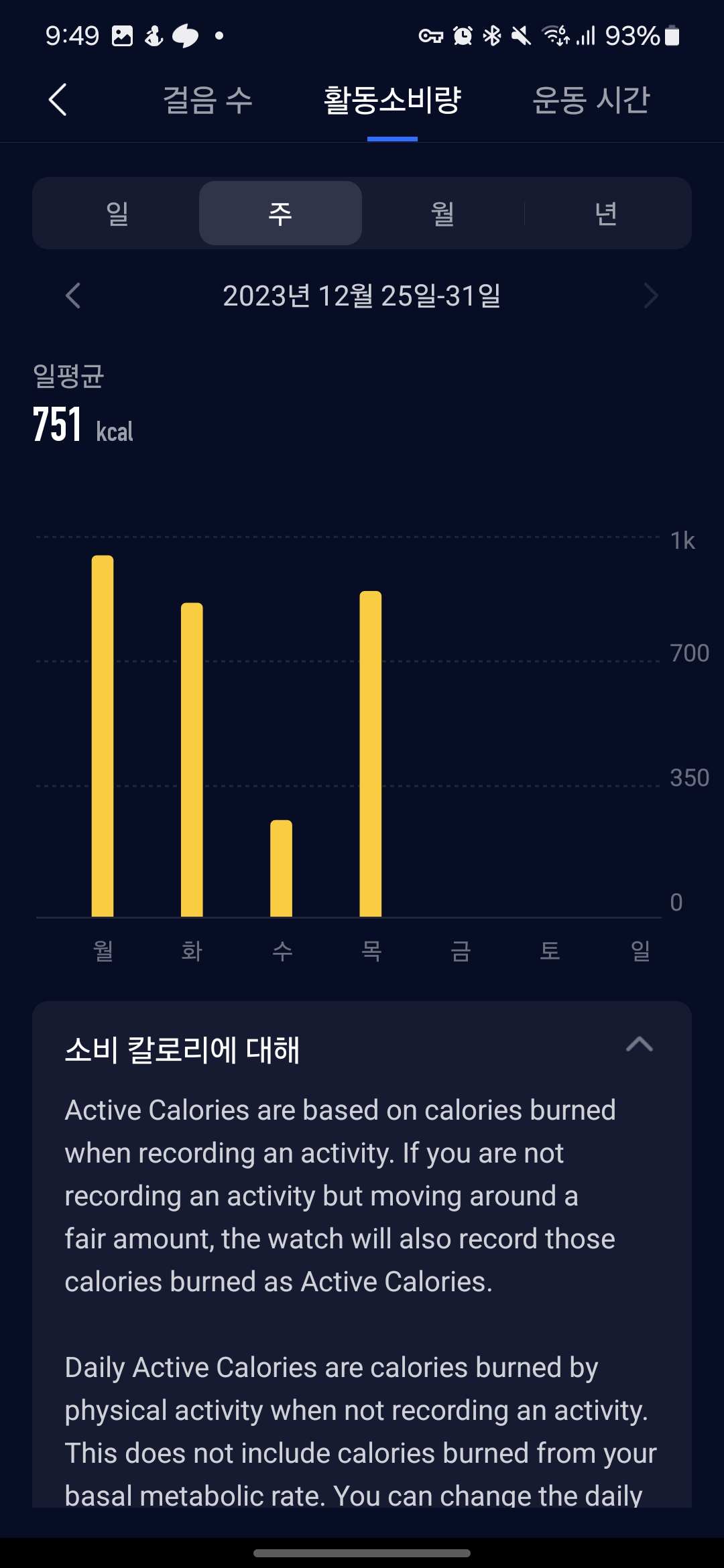Select the 월 (month) period view
Screen dimensions: 724x1568
tap(442, 214)
